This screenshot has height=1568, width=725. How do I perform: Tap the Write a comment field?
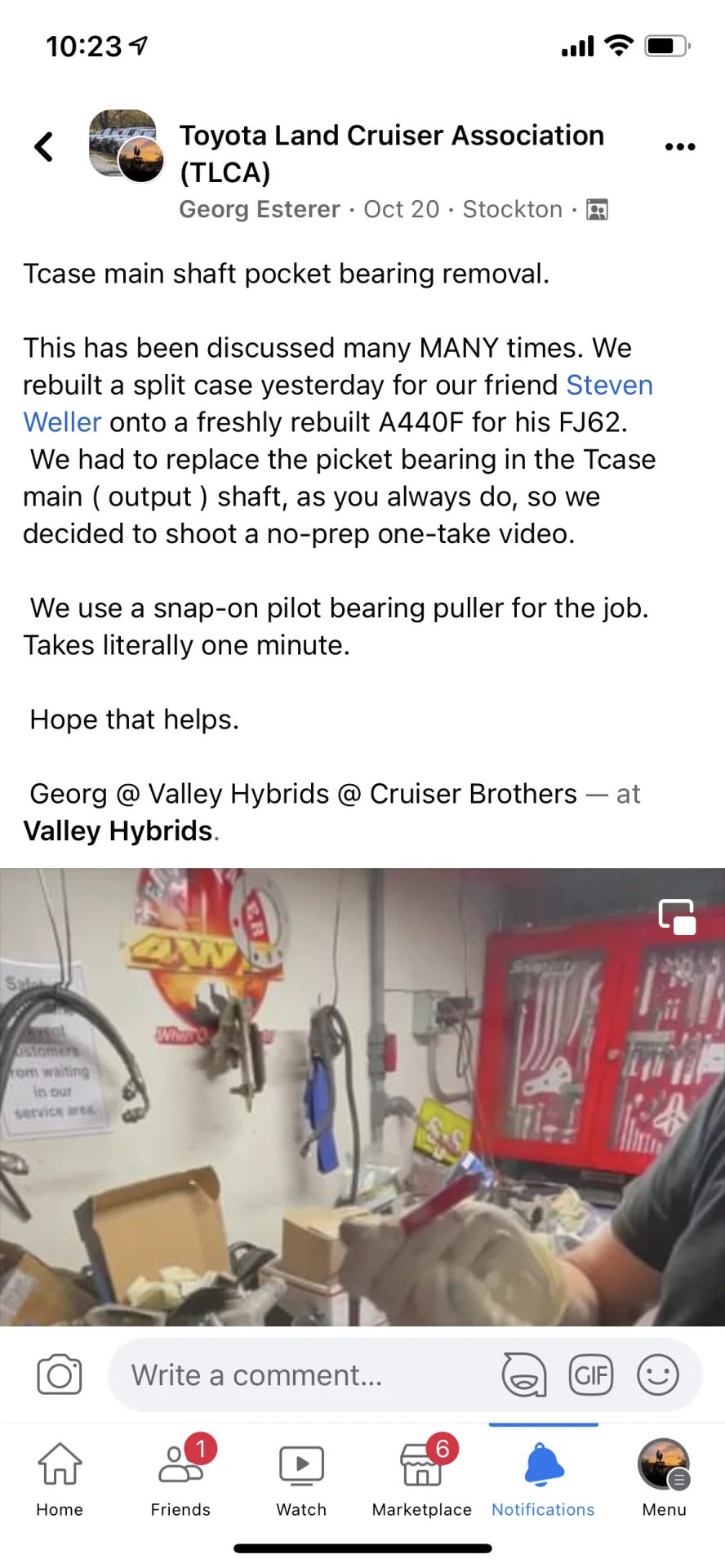[302, 1375]
